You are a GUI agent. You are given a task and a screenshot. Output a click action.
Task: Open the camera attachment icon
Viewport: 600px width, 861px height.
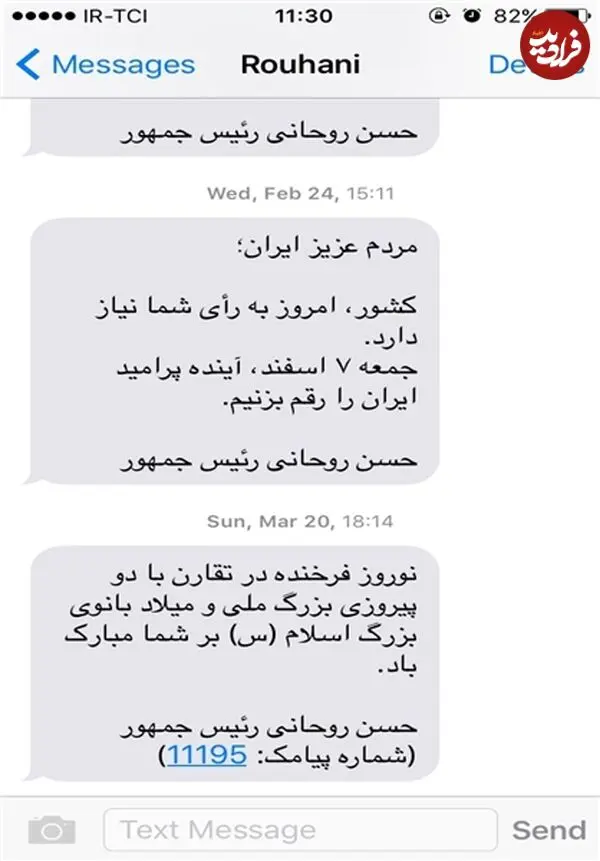point(52,829)
